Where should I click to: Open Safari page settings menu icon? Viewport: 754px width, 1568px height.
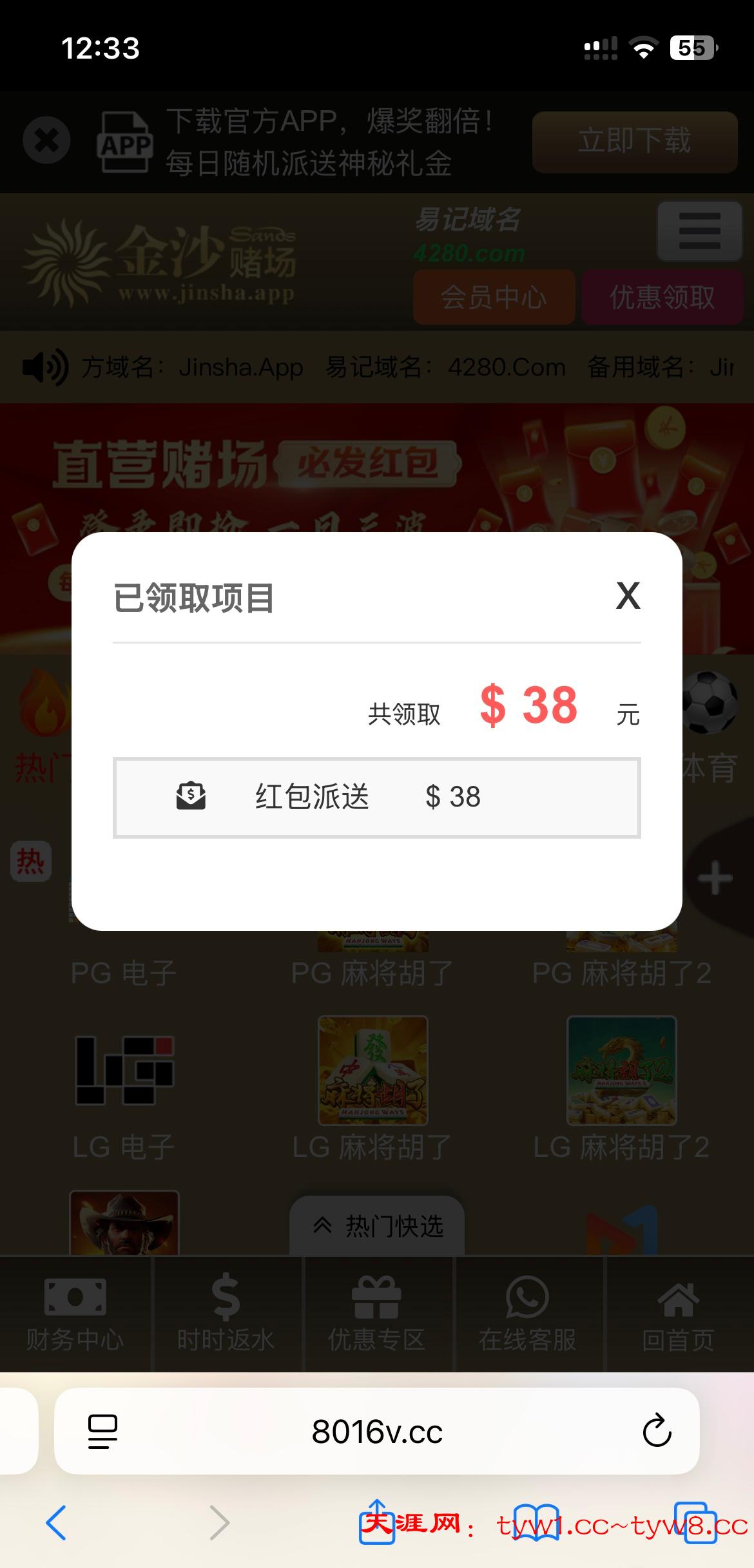pyautogui.click(x=102, y=1431)
